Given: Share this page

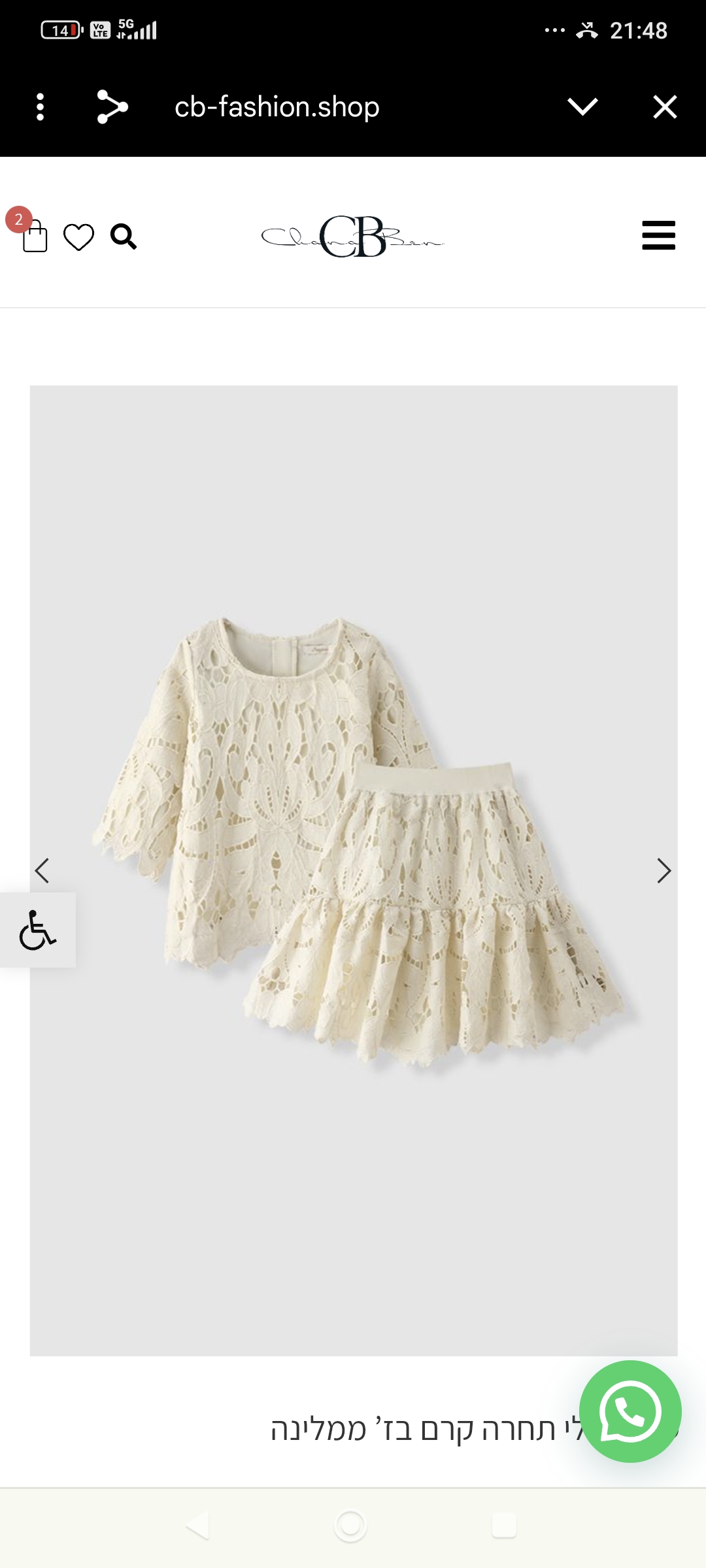Looking at the screenshot, I should (112, 106).
